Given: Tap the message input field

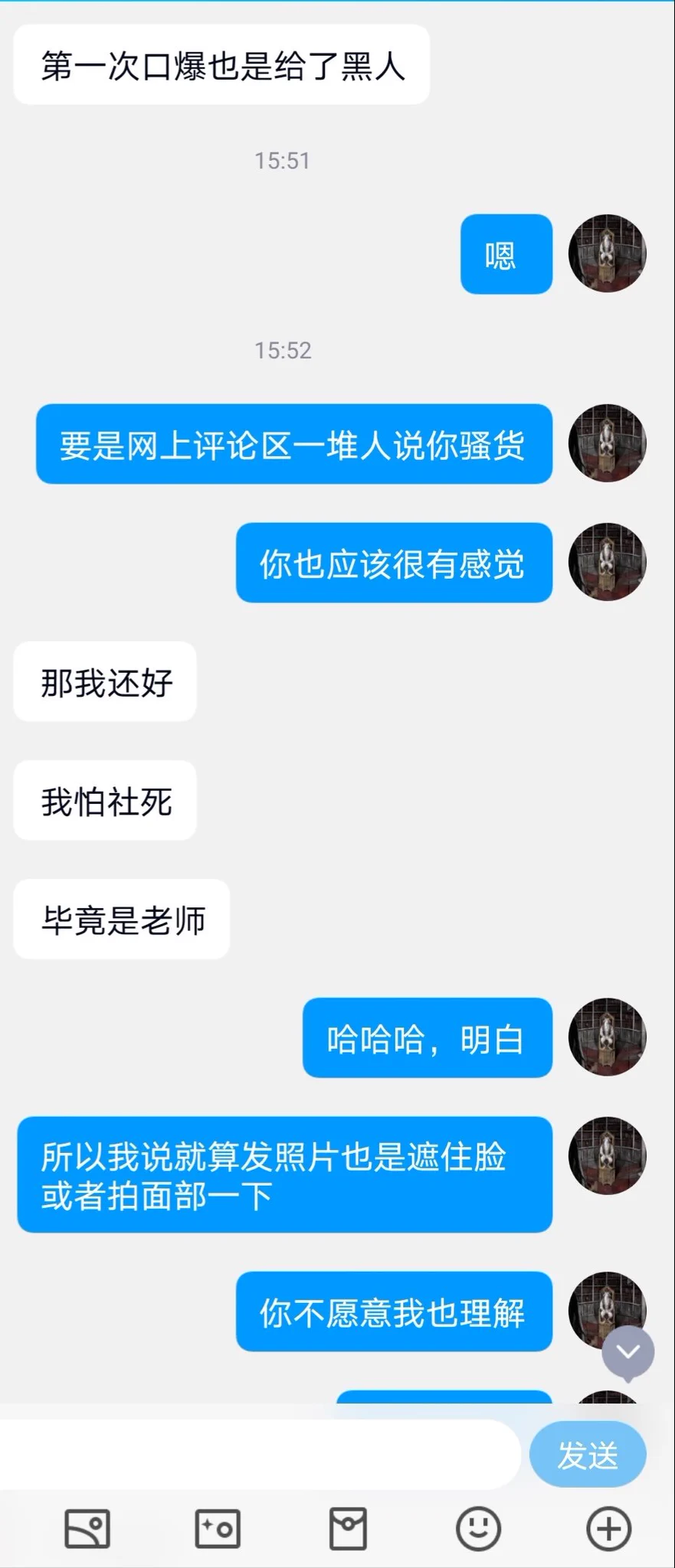Looking at the screenshot, I should click(x=260, y=1454).
